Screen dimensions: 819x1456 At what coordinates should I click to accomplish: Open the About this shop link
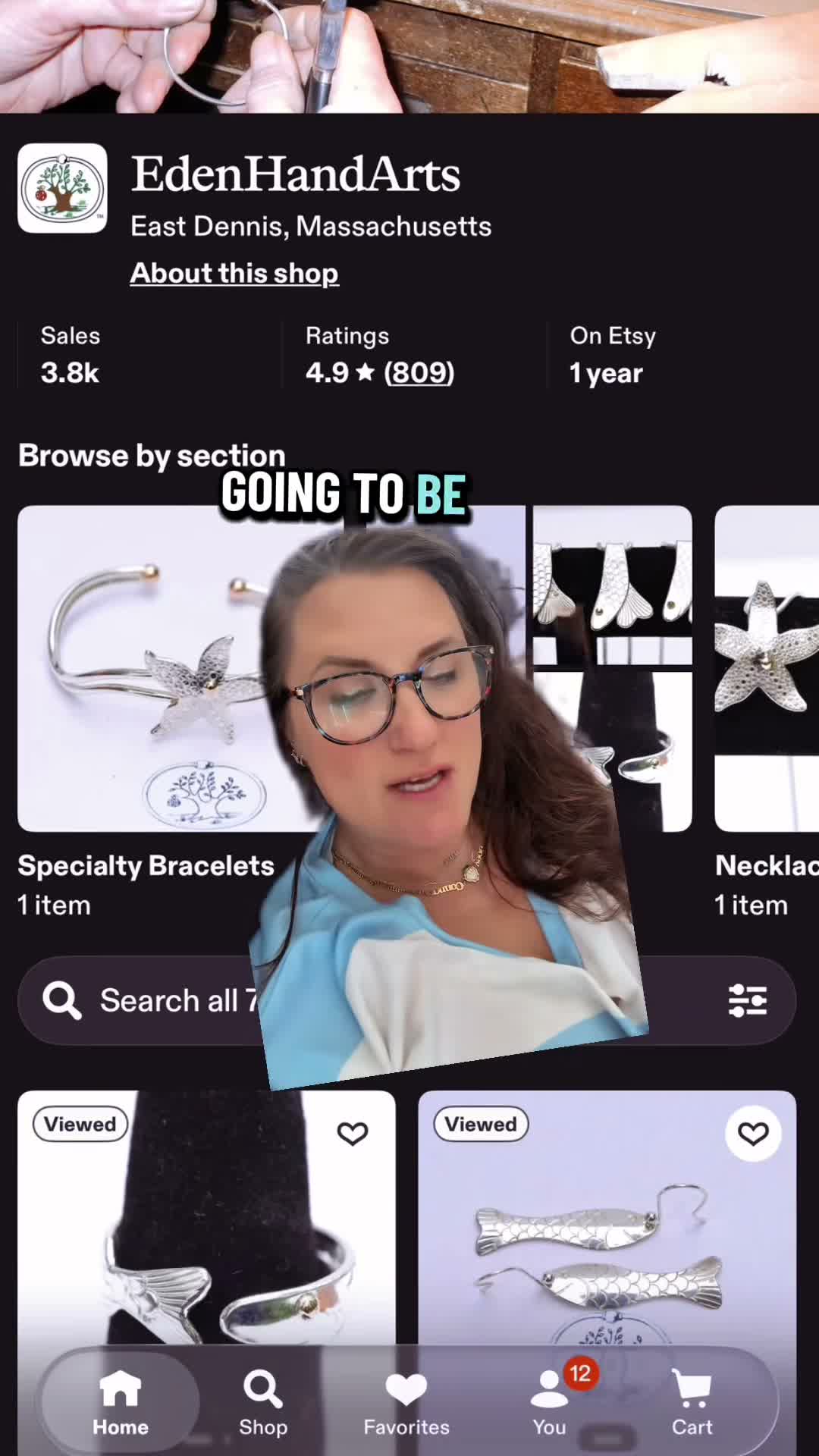pyautogui.click(x=234, y=273)
